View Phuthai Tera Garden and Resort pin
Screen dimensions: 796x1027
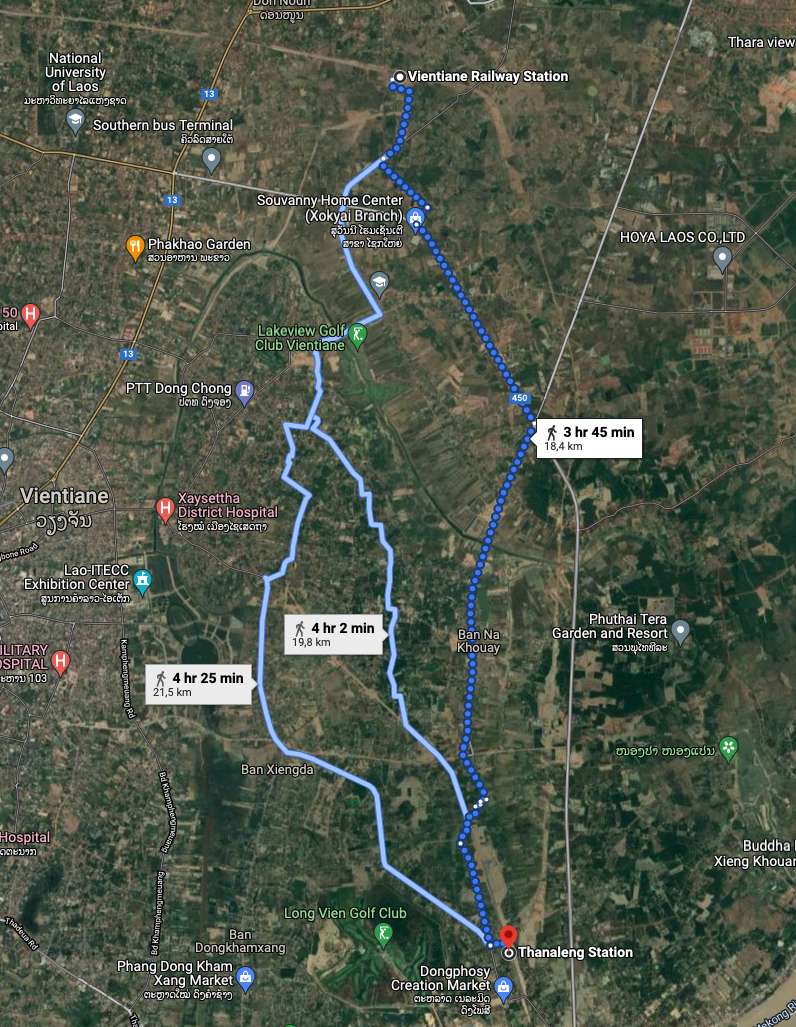tap(681, 631)
